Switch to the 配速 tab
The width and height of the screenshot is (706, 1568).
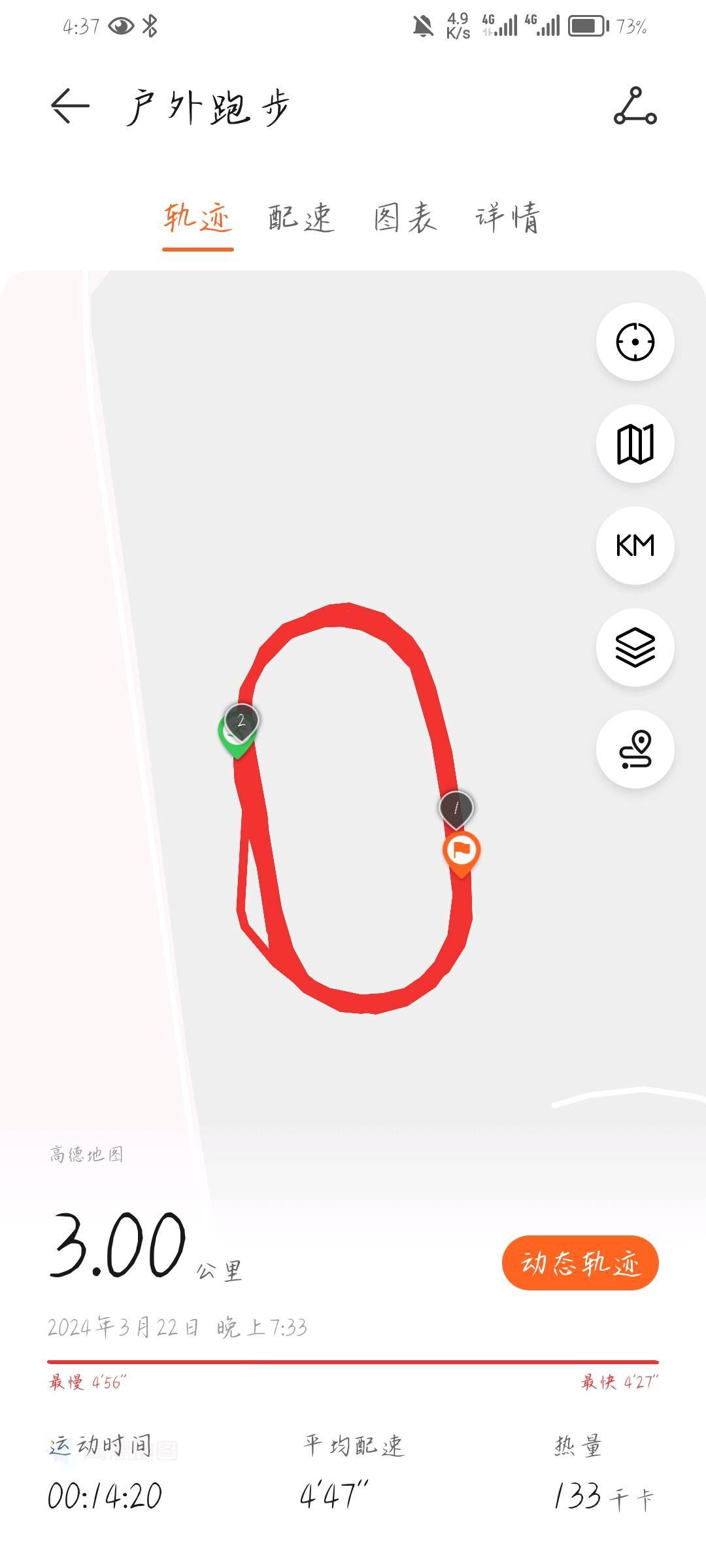click(x=301, y=218)
